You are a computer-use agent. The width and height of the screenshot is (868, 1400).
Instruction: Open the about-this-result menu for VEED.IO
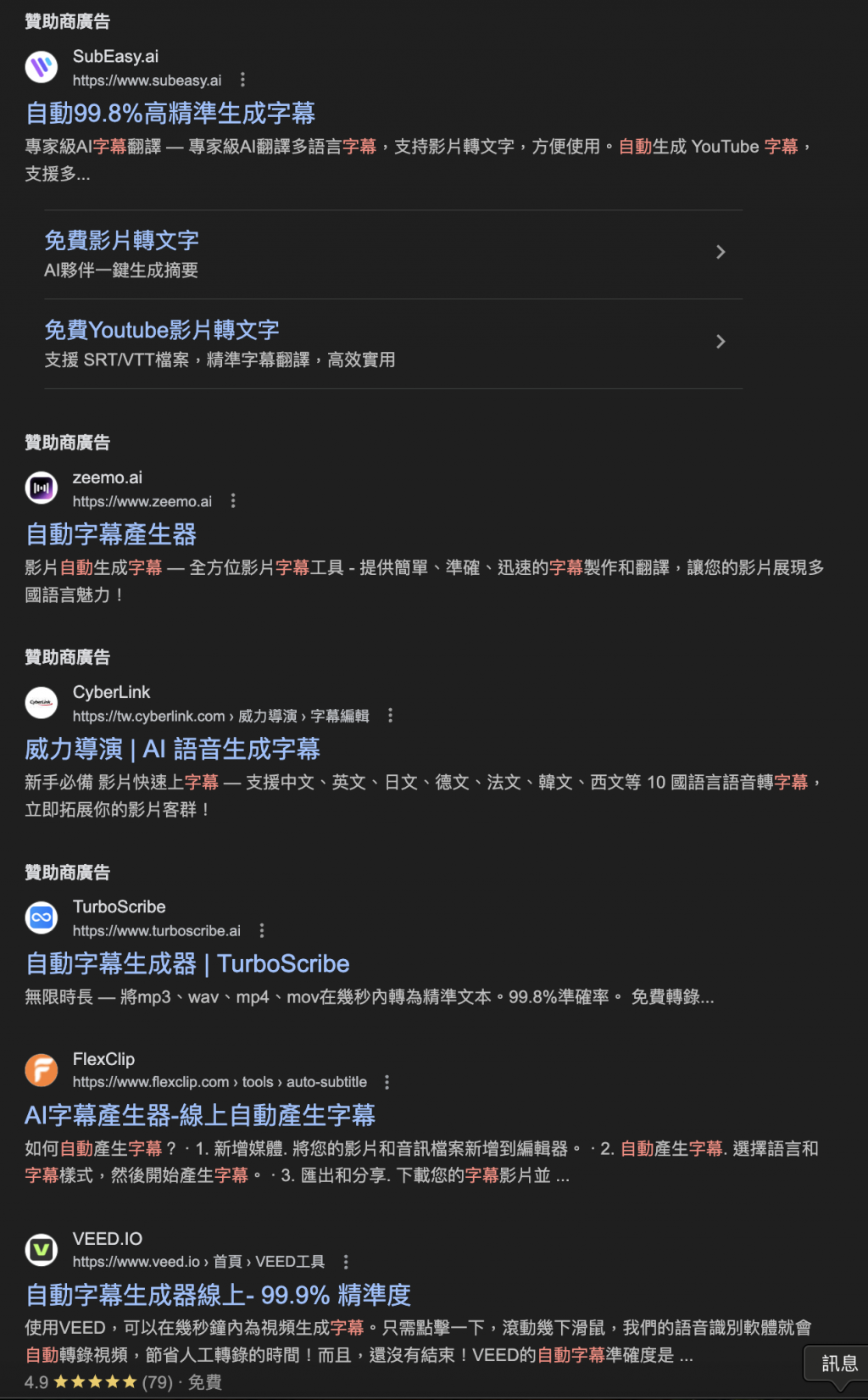point(346,1262)
